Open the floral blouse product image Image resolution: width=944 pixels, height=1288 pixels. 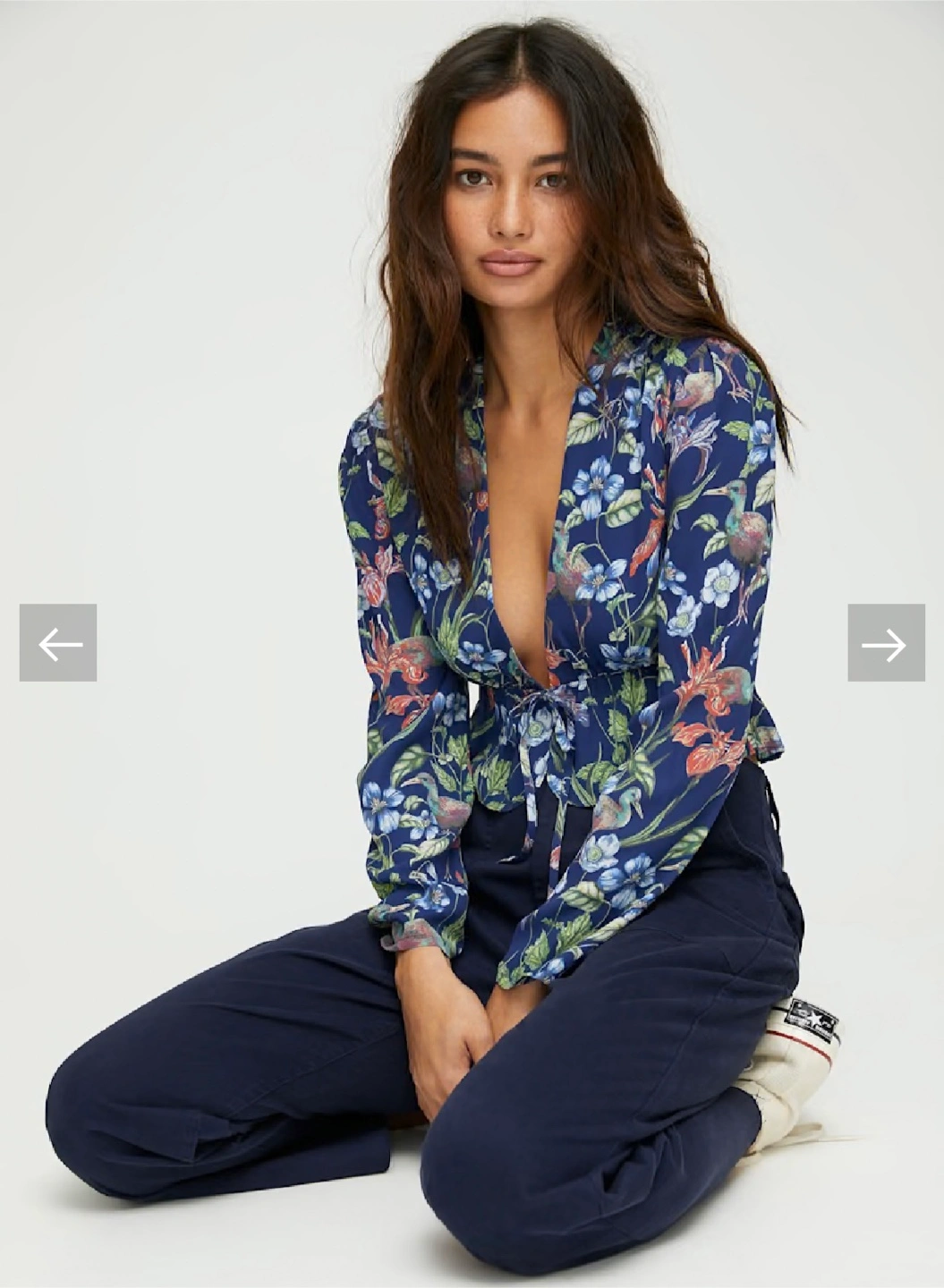click(x=472, y=644)
